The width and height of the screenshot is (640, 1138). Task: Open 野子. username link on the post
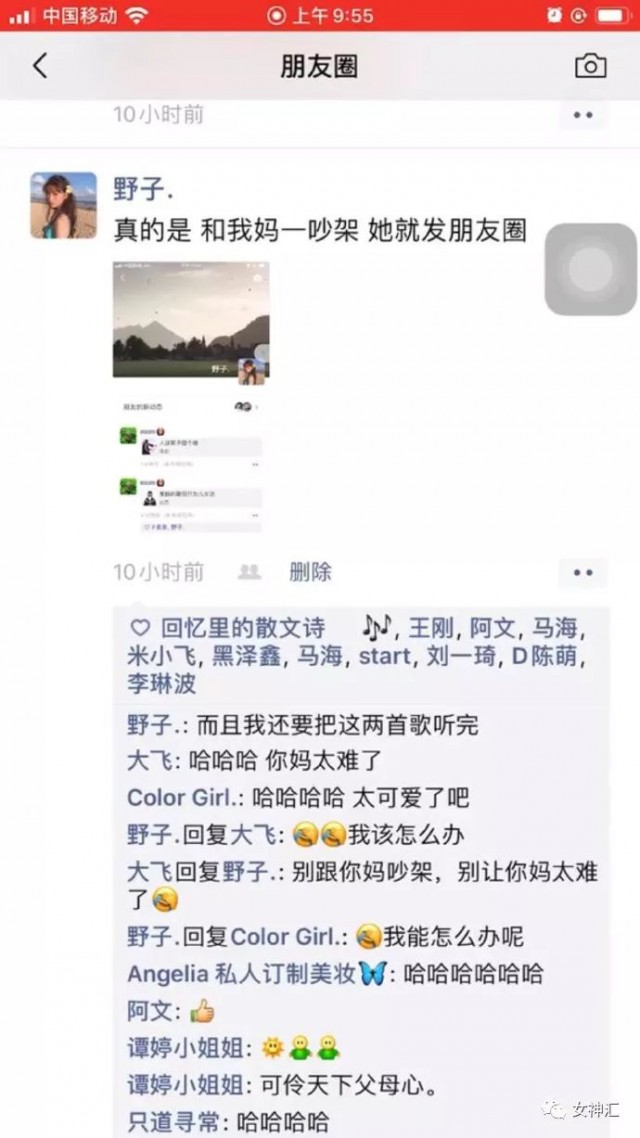coord(144,189)
